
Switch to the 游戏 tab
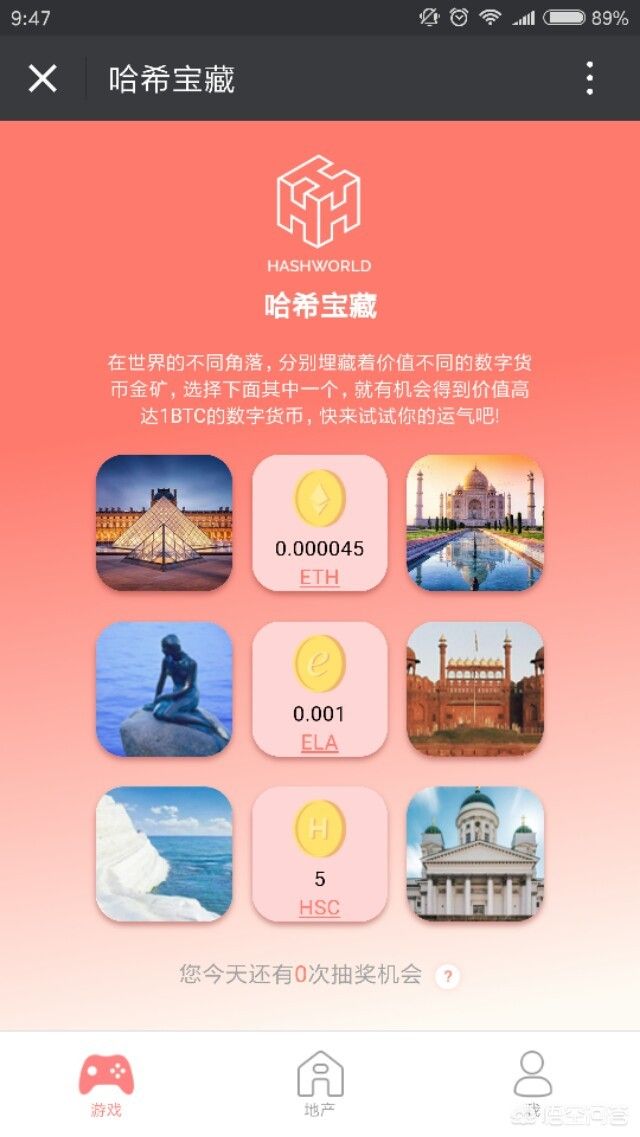click(106, 1084)
